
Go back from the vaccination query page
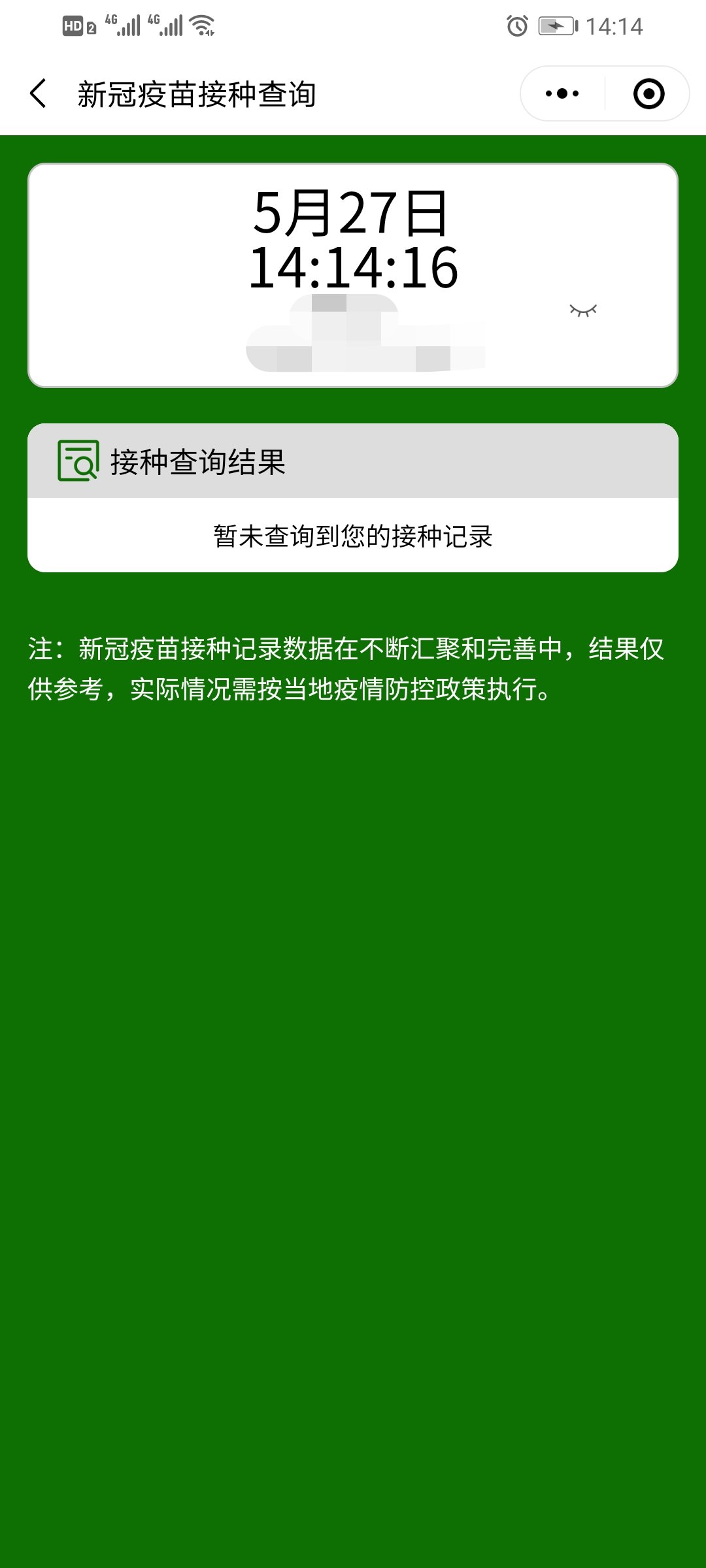[39, 93]
